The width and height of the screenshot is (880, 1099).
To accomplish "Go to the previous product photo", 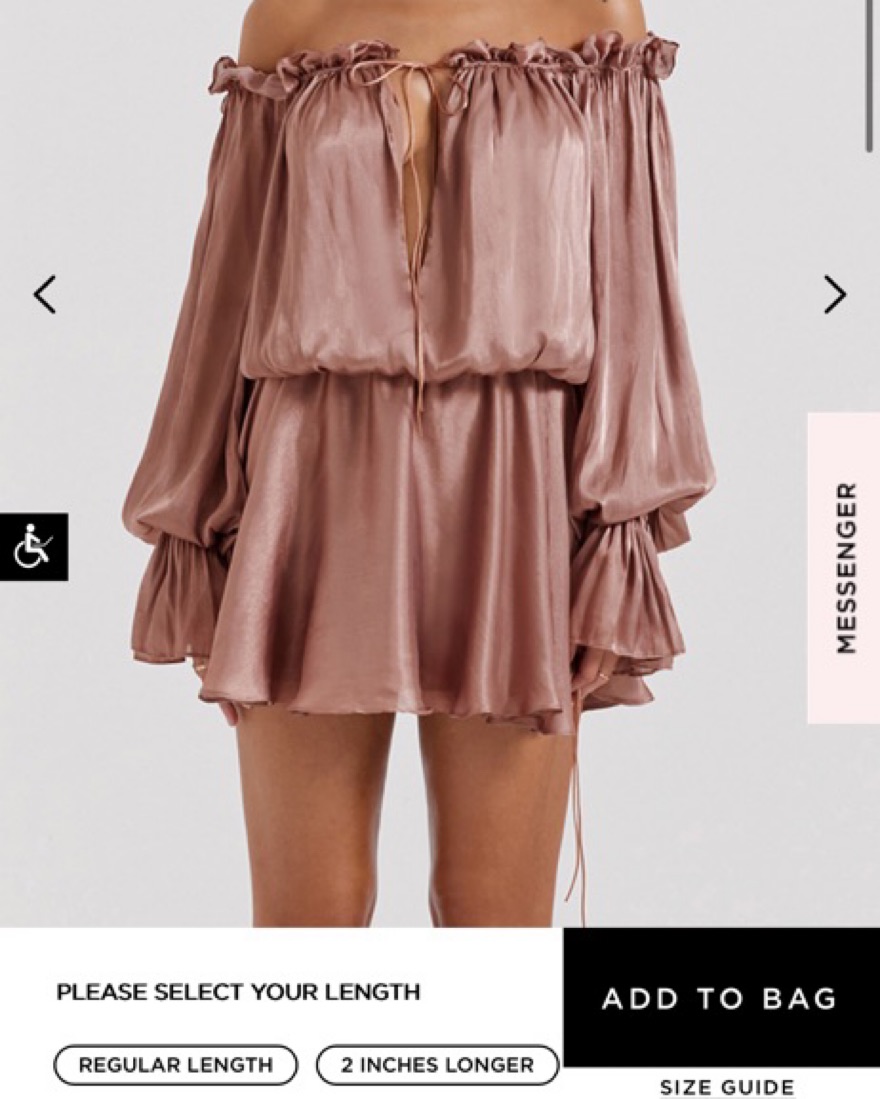I will click(45, 295).
